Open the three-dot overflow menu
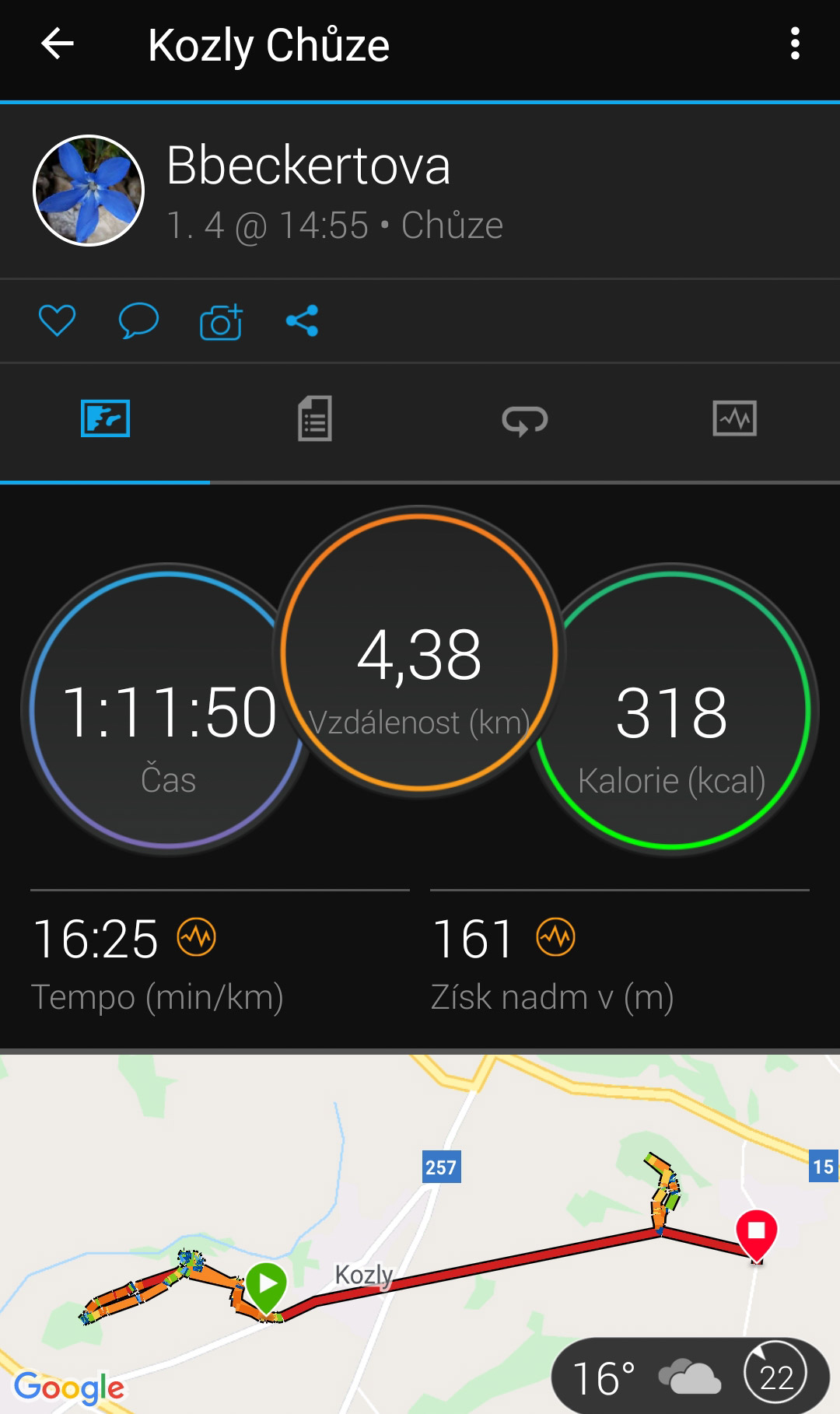Image resolution: width=840 pixels, height=1414 pixels. tap(794, 44)
